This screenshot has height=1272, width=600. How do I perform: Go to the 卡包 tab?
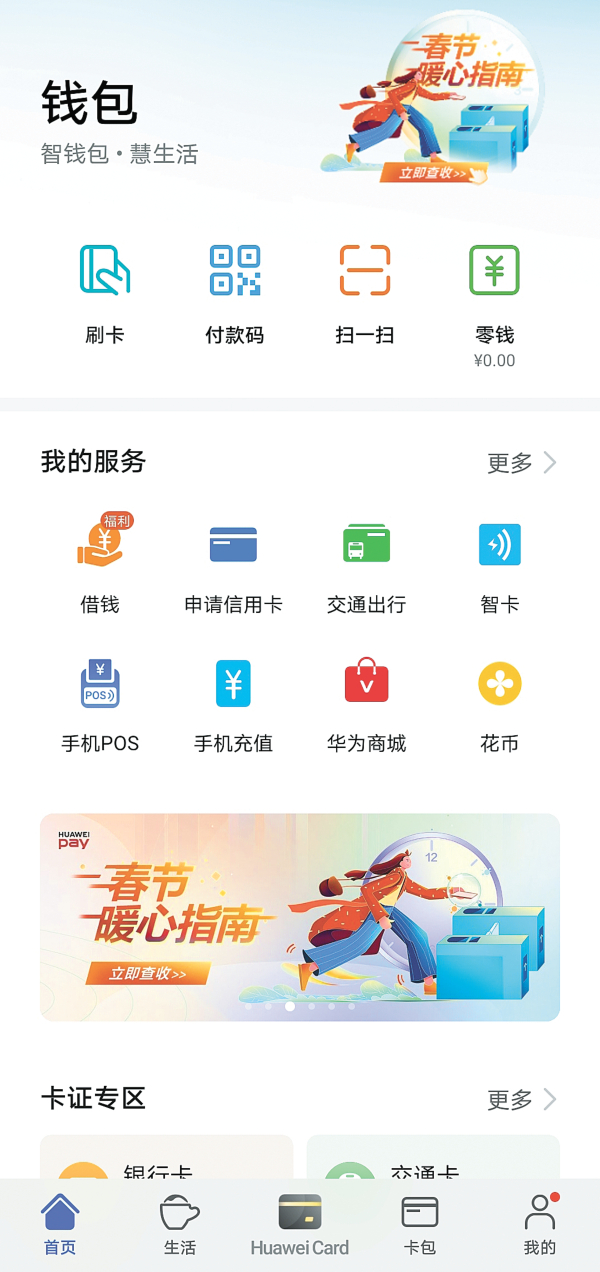click(420, 1224)
